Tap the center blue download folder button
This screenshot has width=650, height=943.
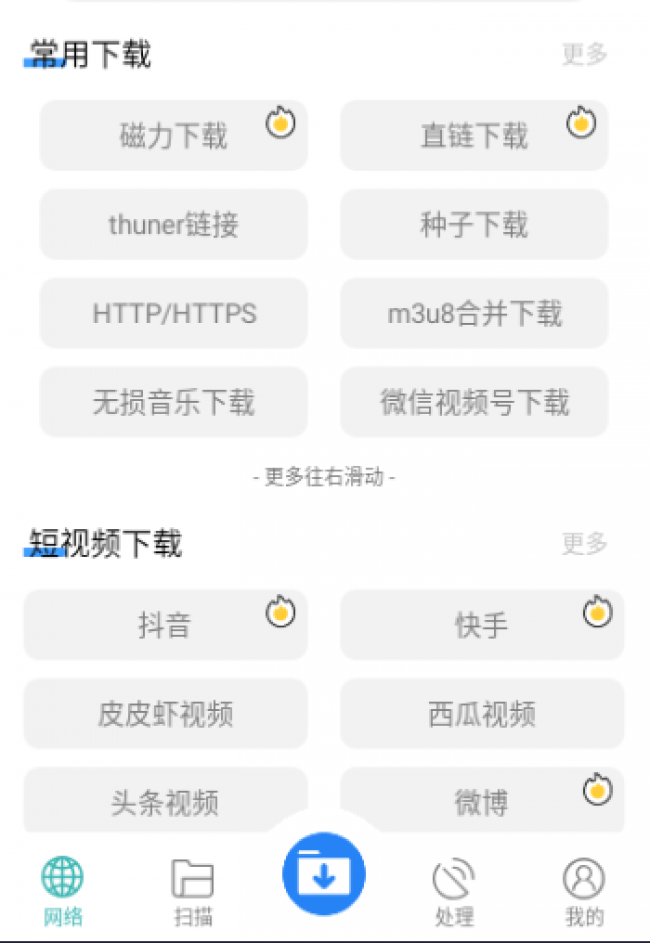coord(323,875)
